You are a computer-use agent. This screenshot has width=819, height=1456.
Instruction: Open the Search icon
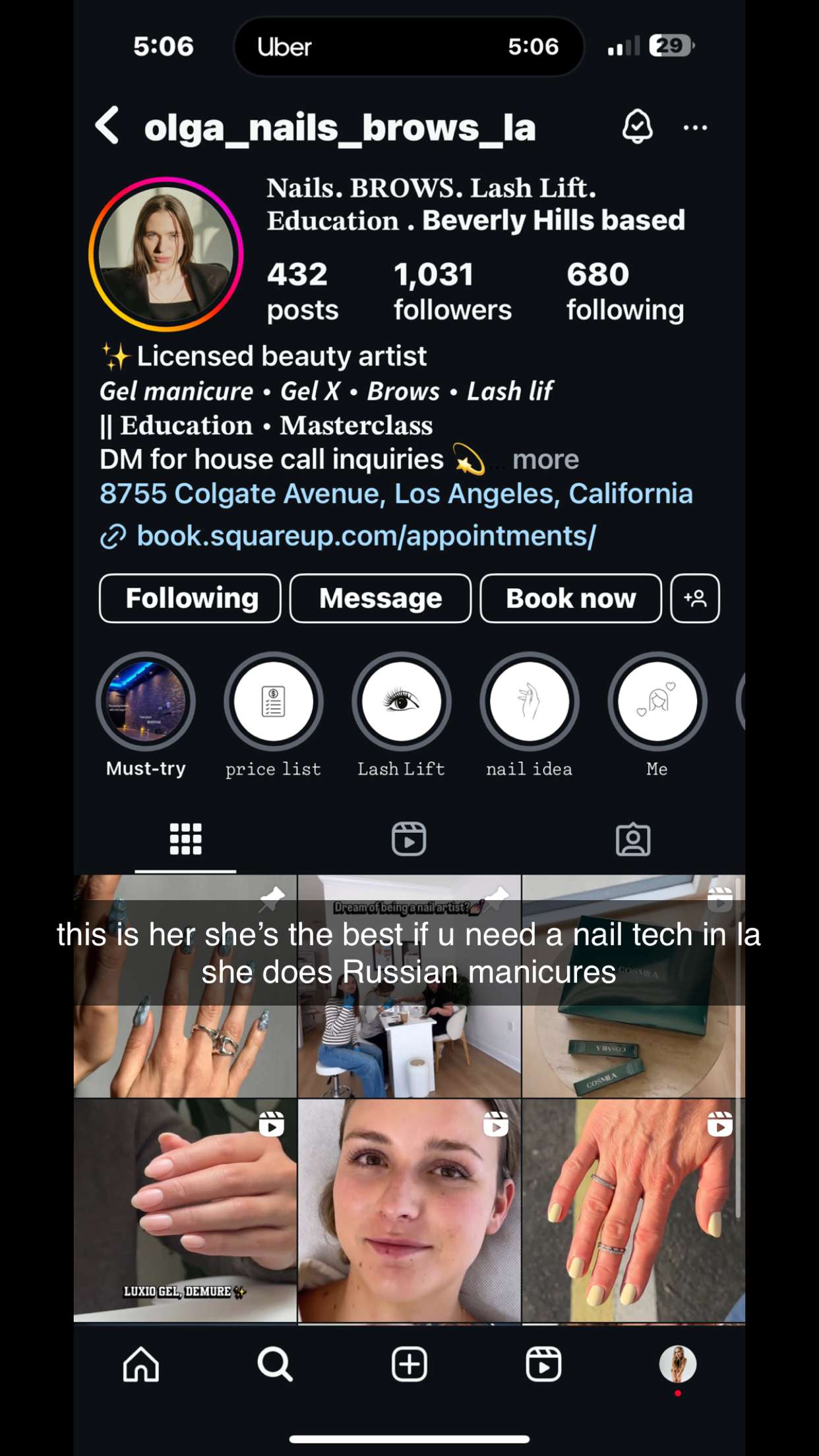tap(275, 1364)
